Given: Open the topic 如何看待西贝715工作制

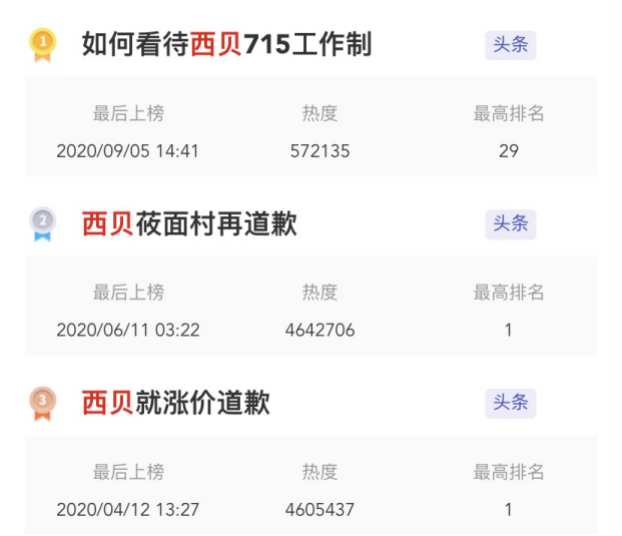Looking at the screenshot, I should click(226, 44).
